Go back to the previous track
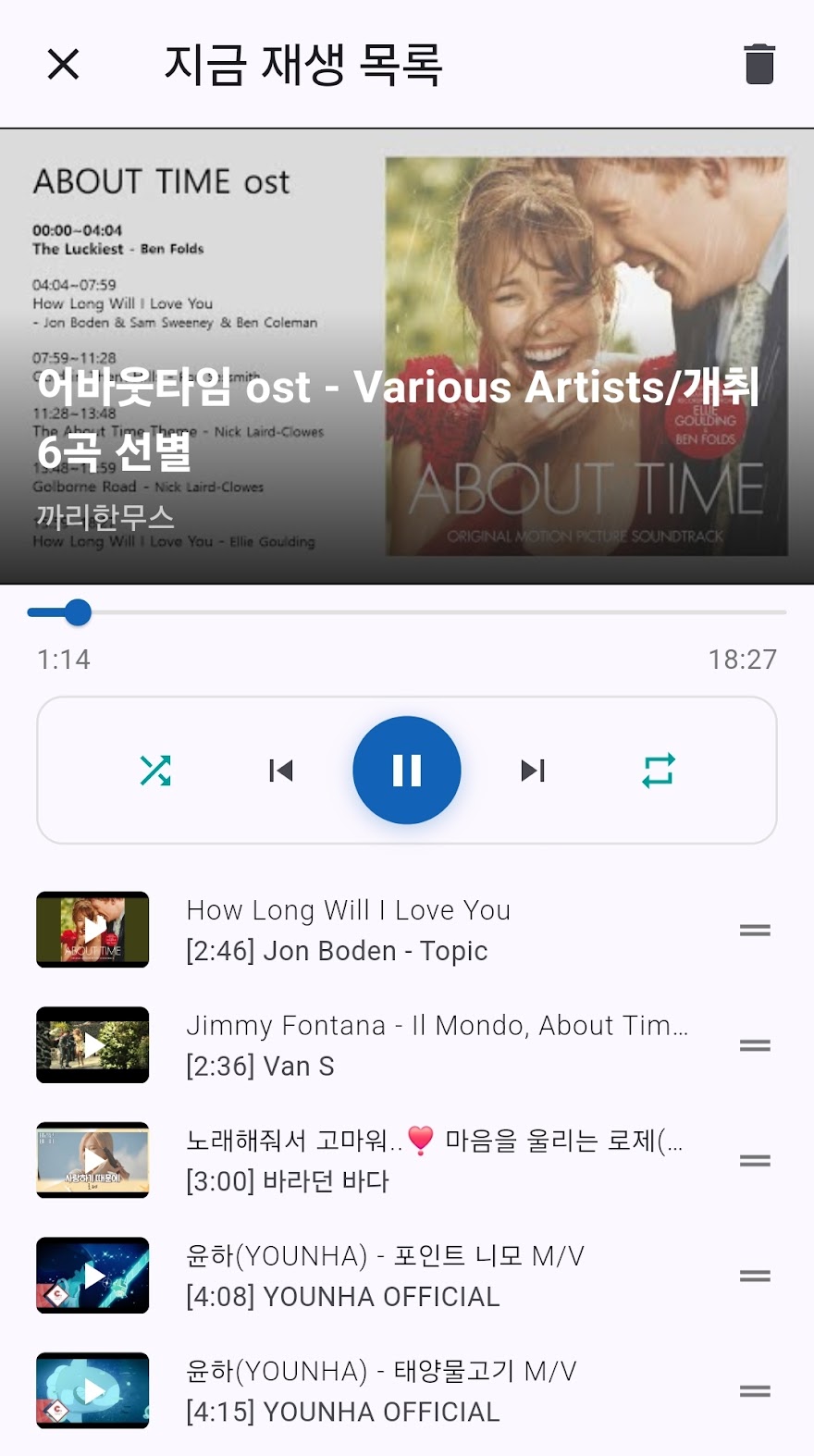Image resolution: width=814 pixels, height=1456 pixels. click(281, 770)
